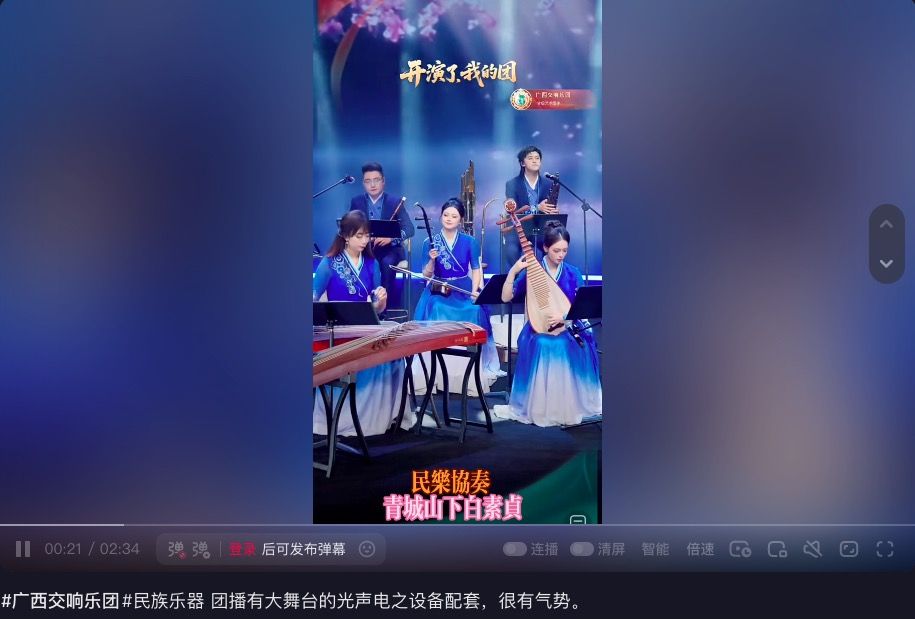This screenshot has height=619, width=915.
Task: Open picture-in-picture mini player
Action: [x=777, y=549]
